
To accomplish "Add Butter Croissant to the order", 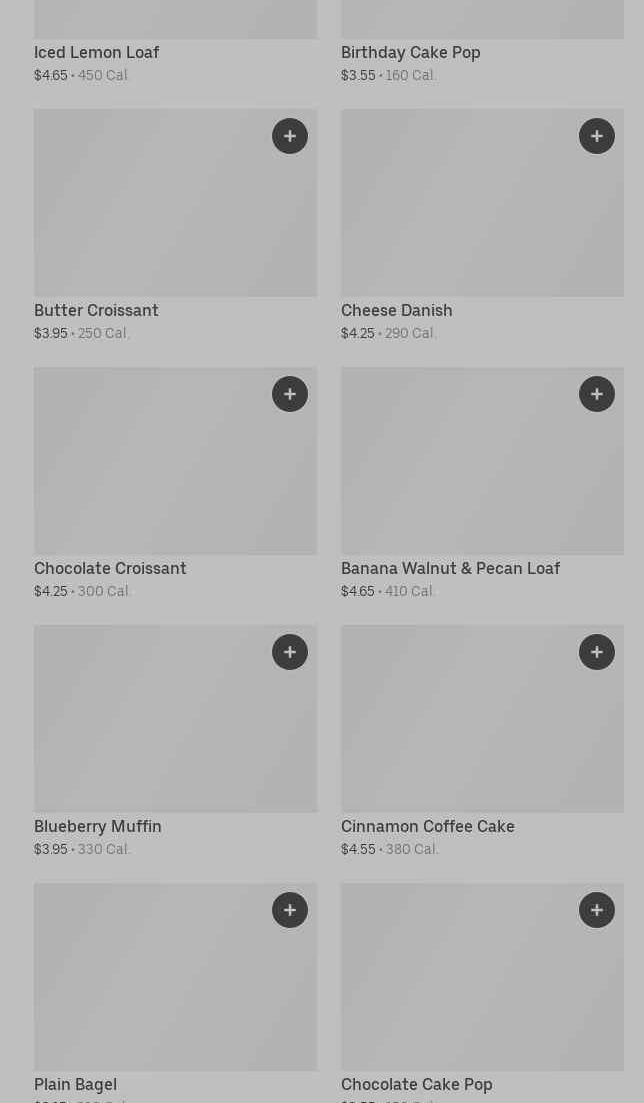I will click(290, 136).
